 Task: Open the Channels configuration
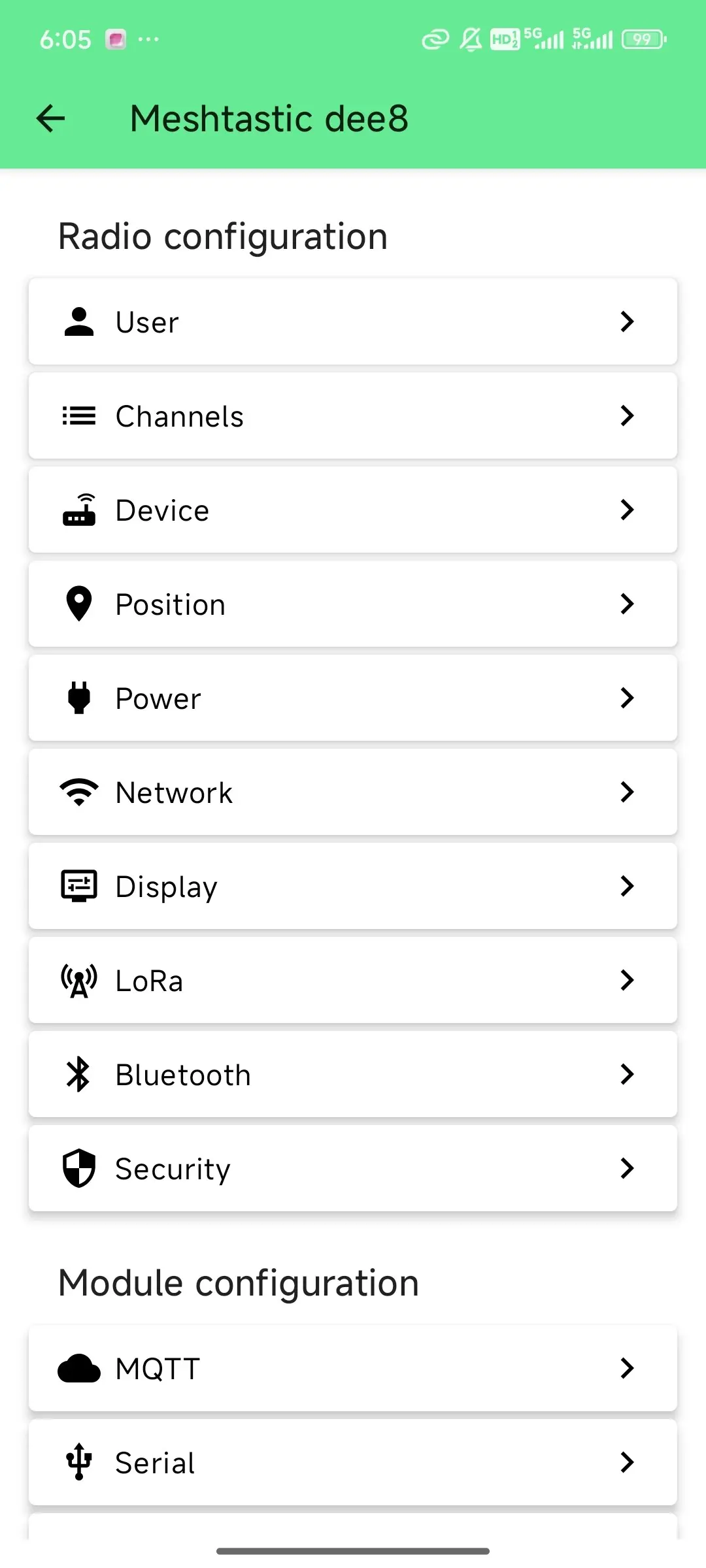point(353,416)
